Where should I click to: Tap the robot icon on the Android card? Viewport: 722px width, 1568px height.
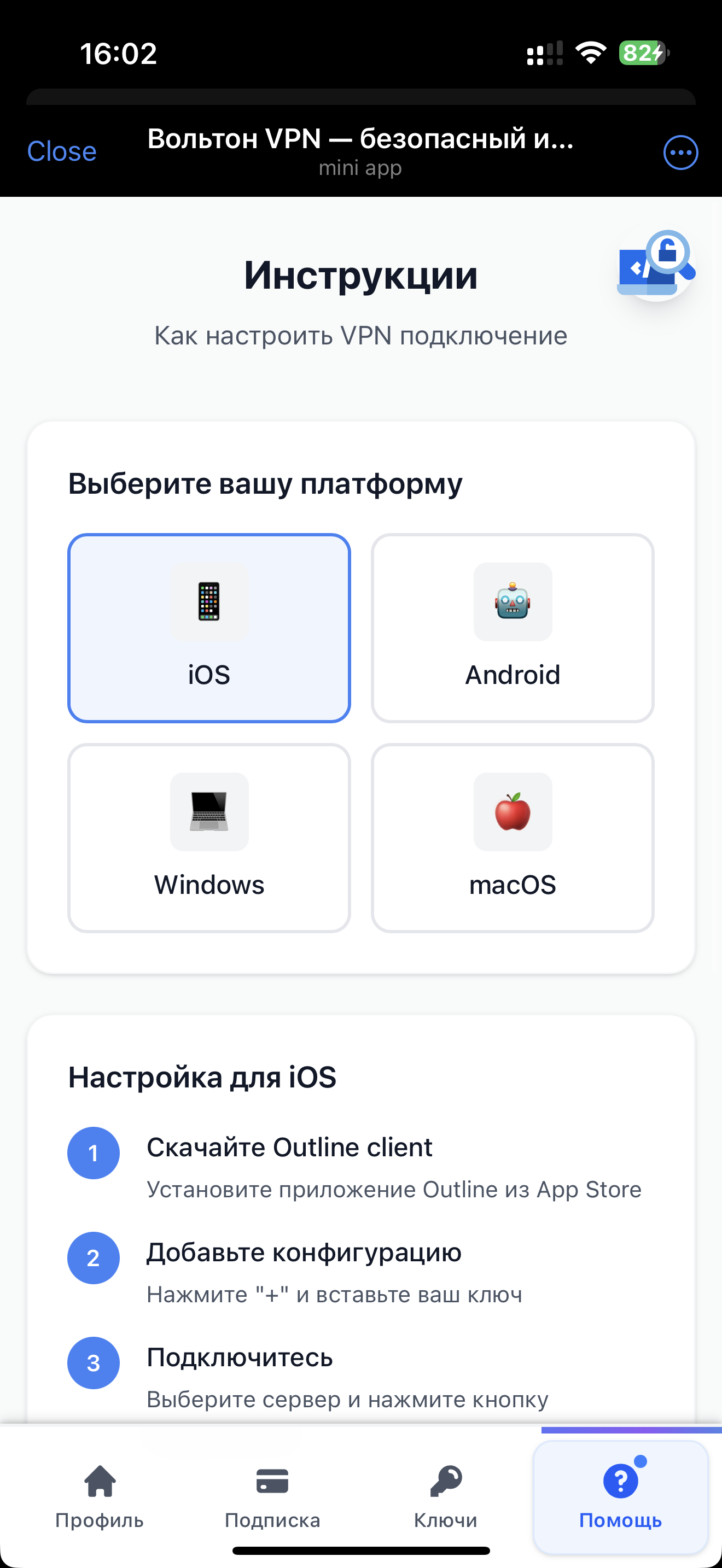point(513,602)
